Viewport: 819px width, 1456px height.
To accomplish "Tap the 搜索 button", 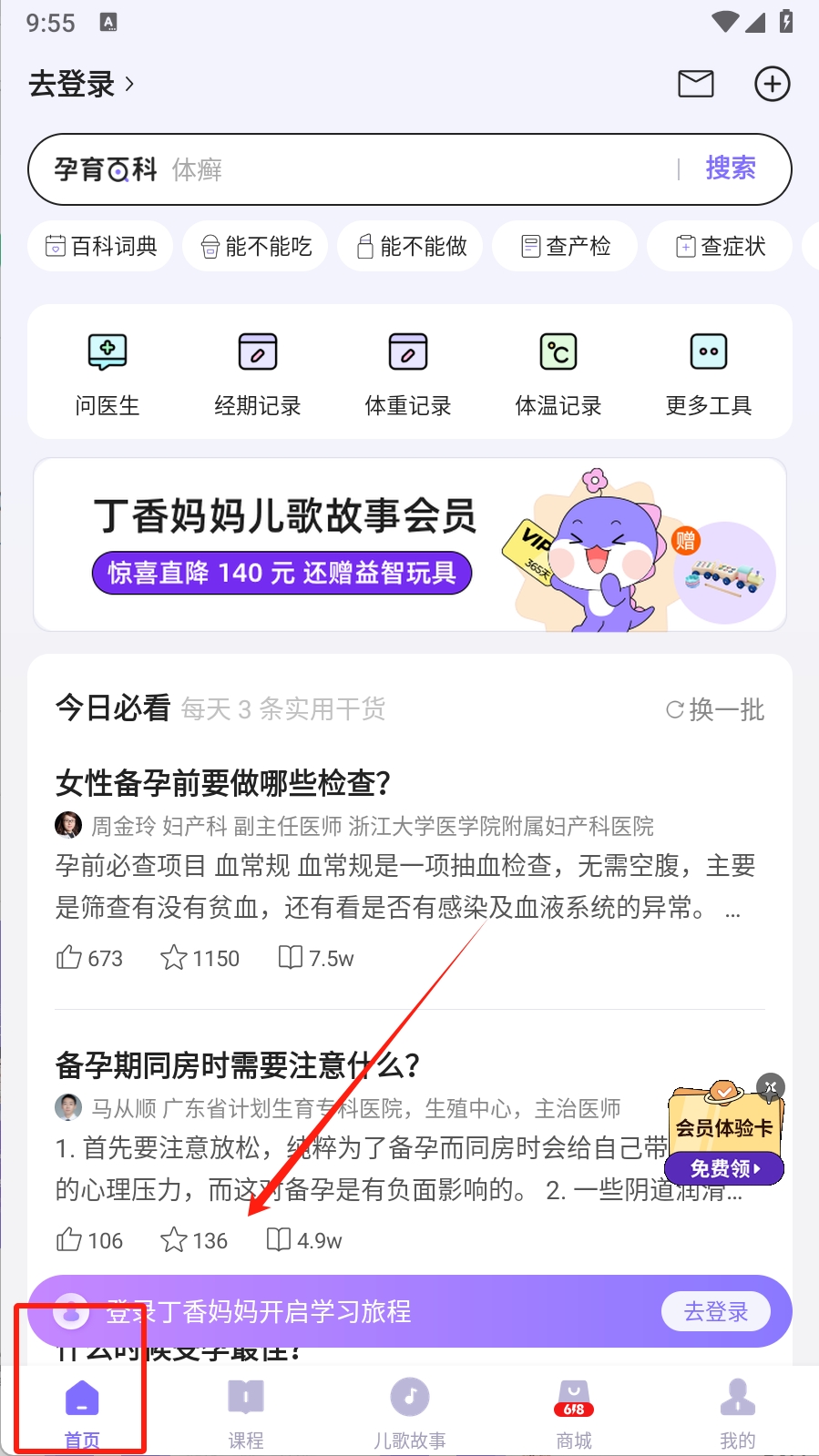I will pos(730,168).
